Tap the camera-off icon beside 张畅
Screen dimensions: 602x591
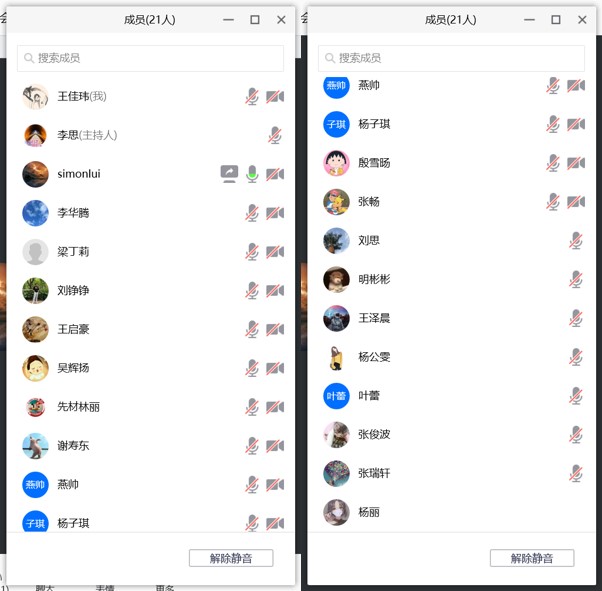576,202
